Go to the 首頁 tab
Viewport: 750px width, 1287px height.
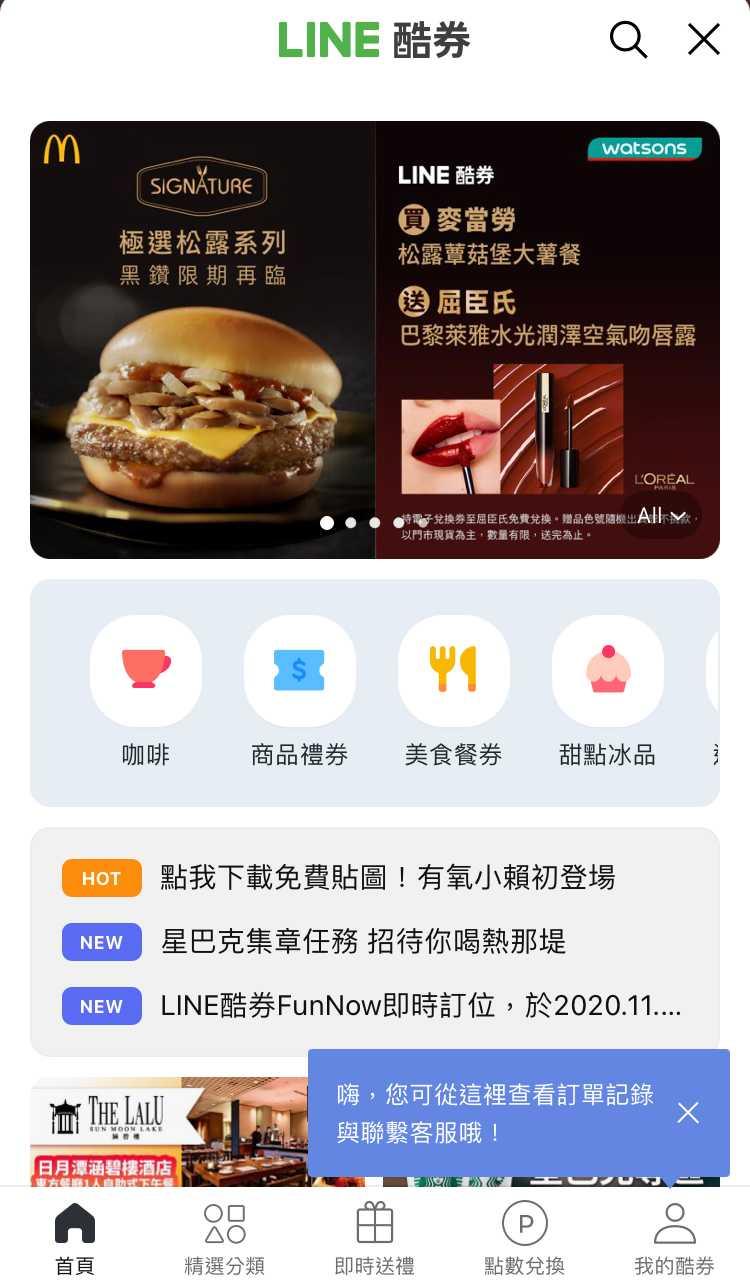[x=75, y=1238]
